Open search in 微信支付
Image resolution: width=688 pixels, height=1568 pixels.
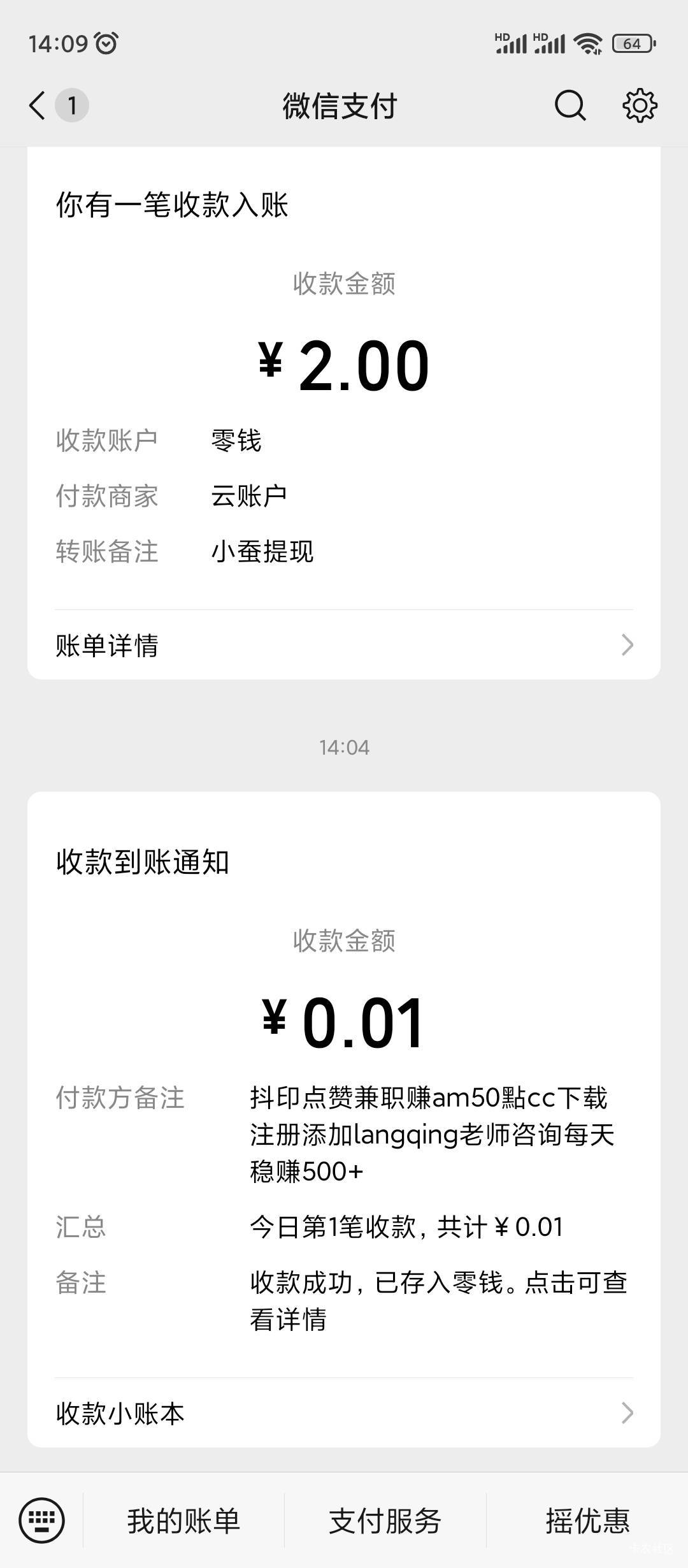tap(570, 105)
